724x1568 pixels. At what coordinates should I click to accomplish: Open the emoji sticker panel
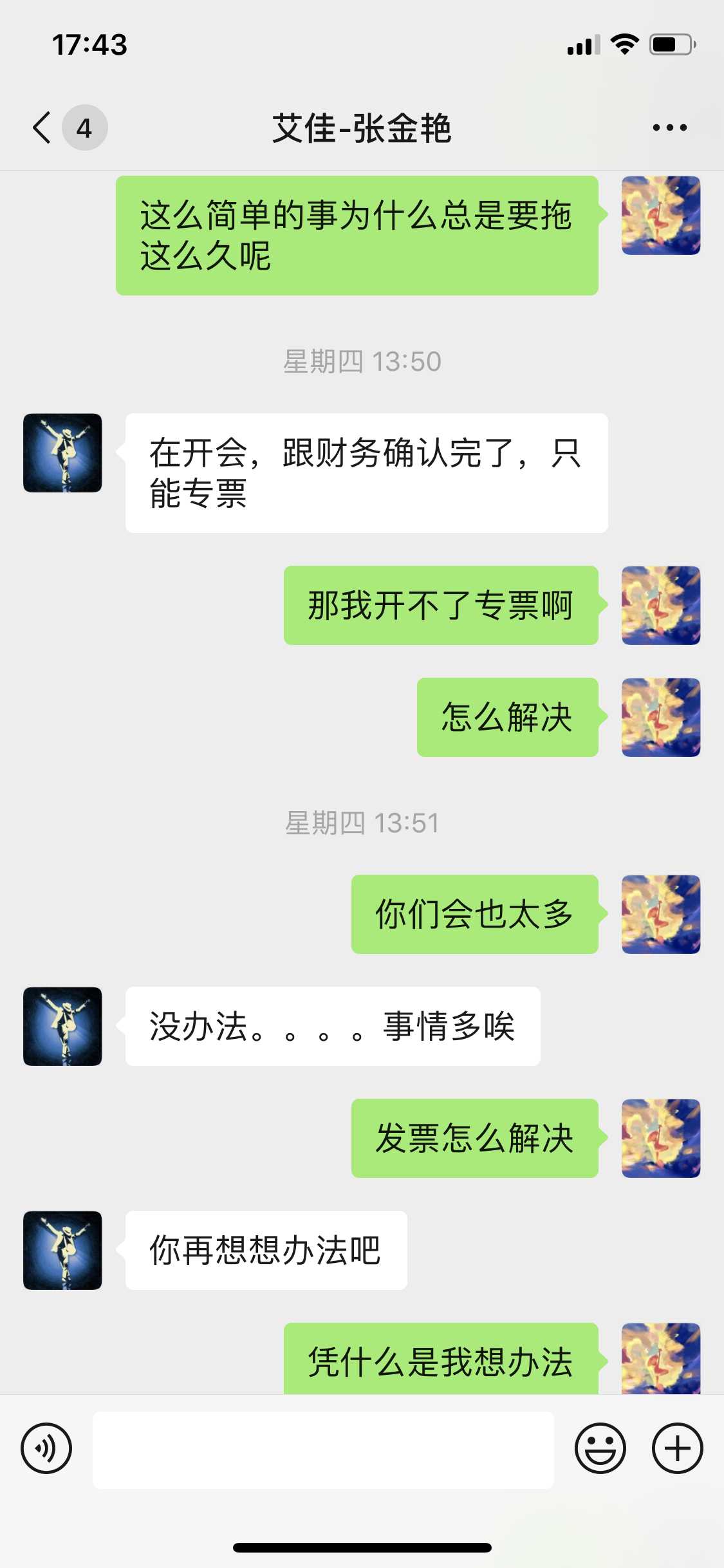[x=600, y=1449]
